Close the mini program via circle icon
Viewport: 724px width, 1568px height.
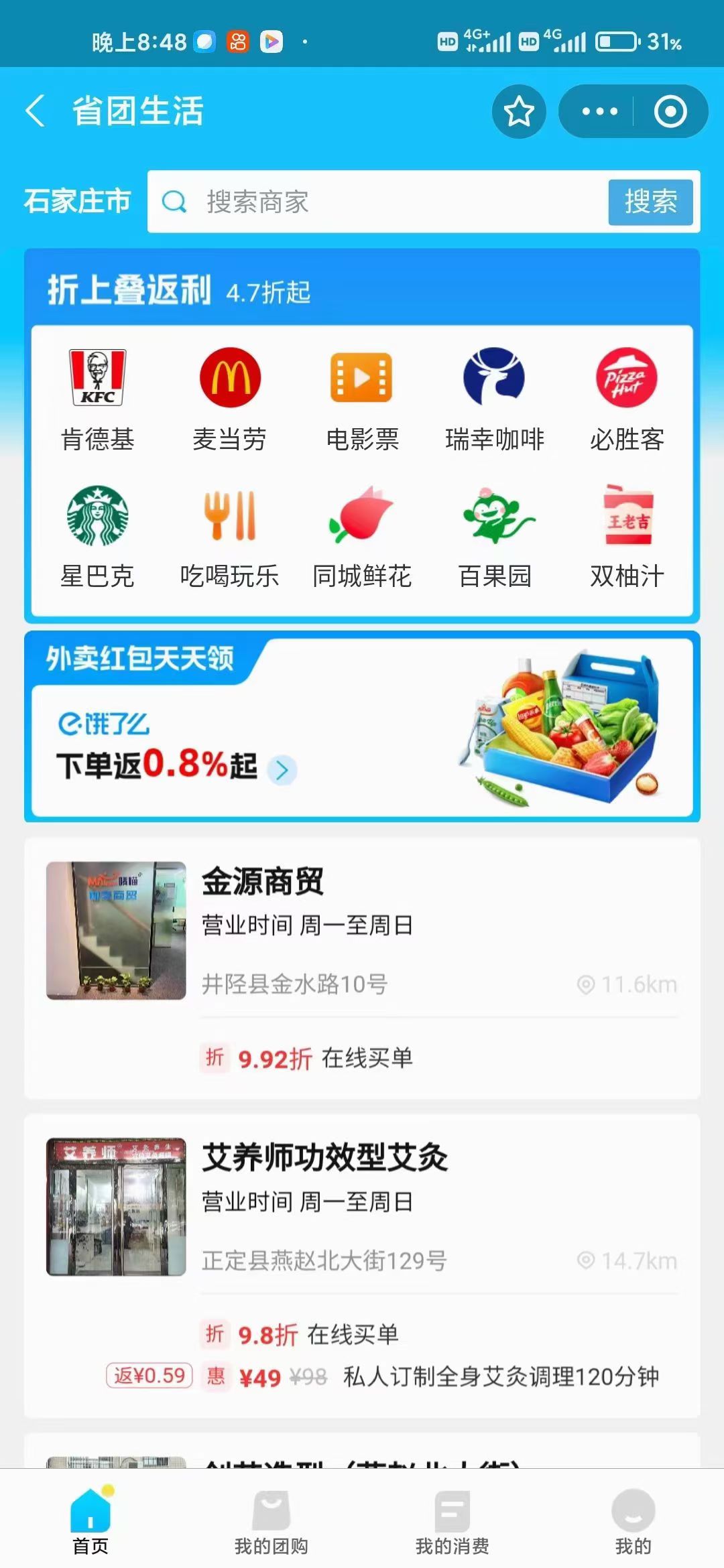(670, 111)
